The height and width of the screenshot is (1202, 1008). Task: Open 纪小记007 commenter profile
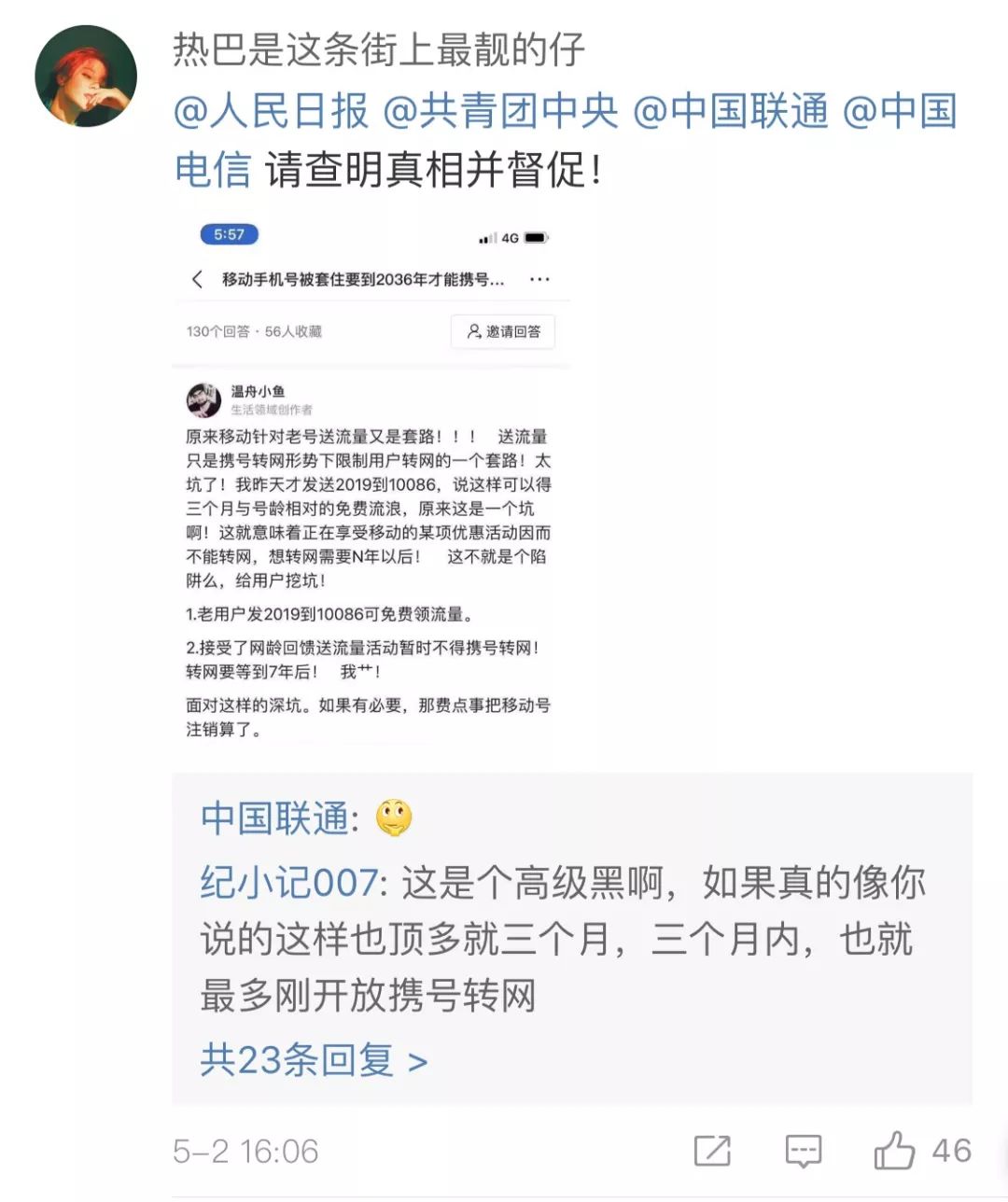pyautogui.click(x=289, y=883)
